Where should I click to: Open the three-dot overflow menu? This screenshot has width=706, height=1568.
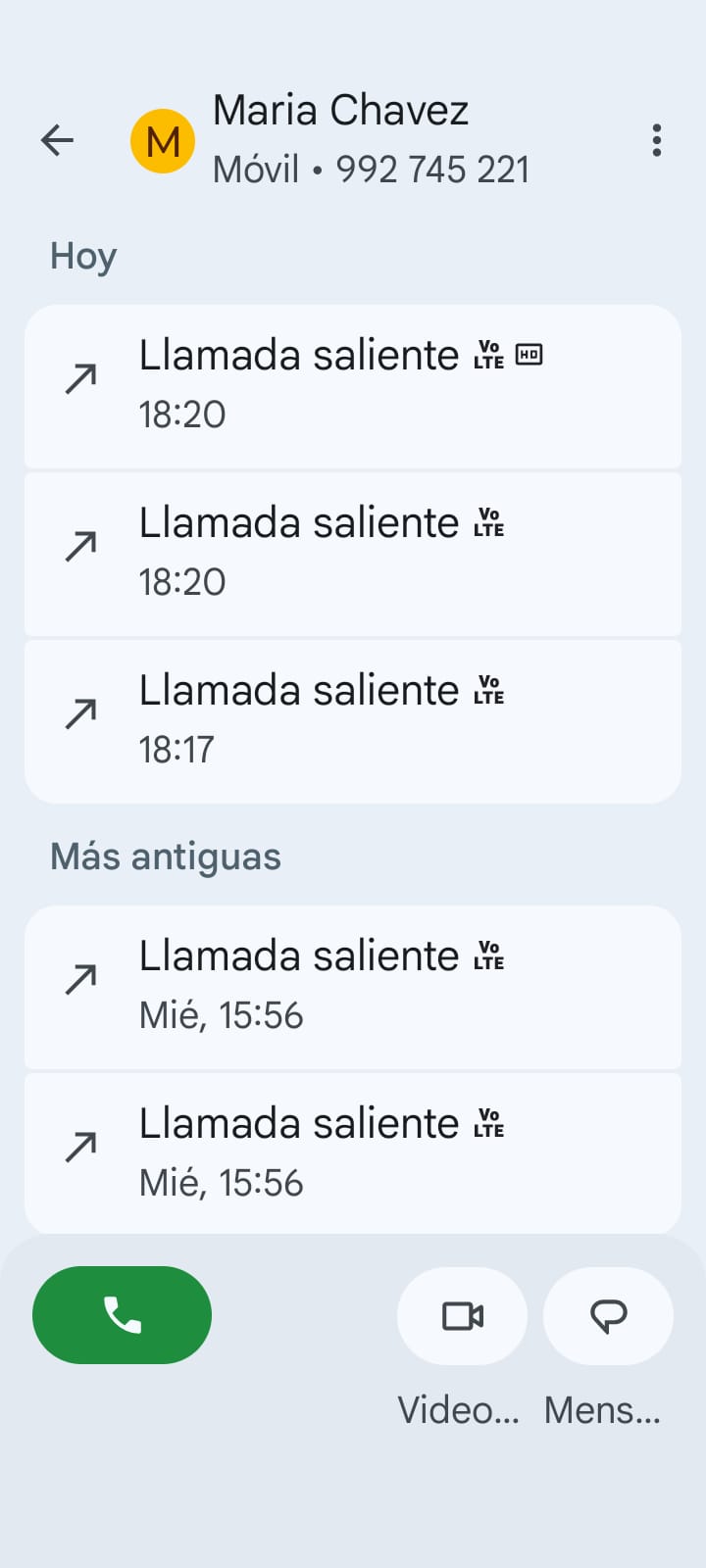(x=656, y=140)
